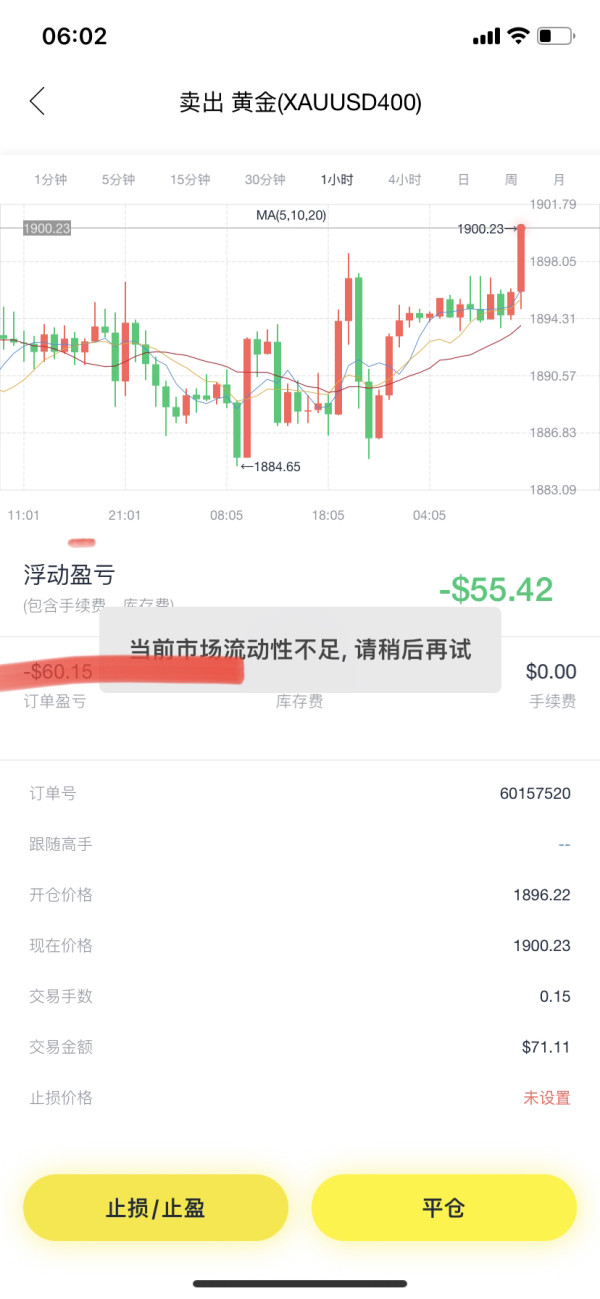Switch to the 1小时 chart interval

(337, 180)
